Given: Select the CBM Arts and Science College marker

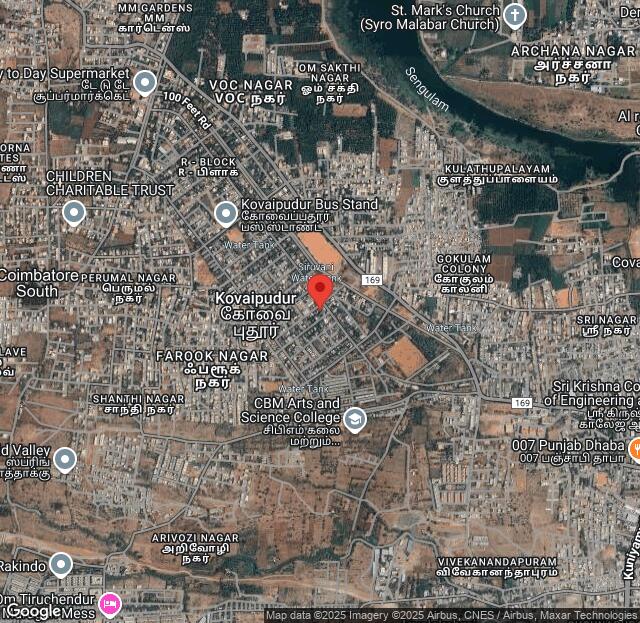Looking at the screenshot, I should pos(355,419).
